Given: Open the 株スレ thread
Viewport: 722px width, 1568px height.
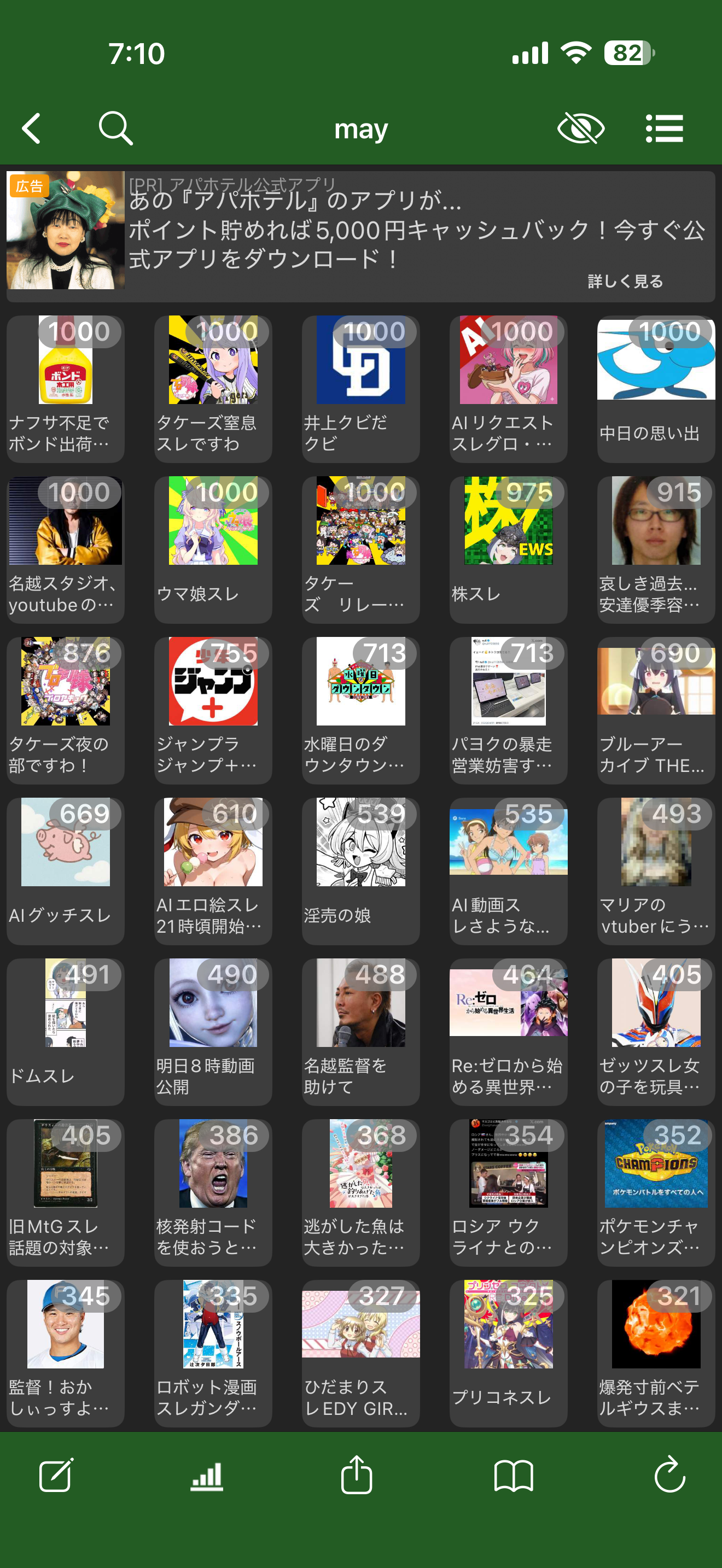Looking at the screenshot, I should [508, 549].
